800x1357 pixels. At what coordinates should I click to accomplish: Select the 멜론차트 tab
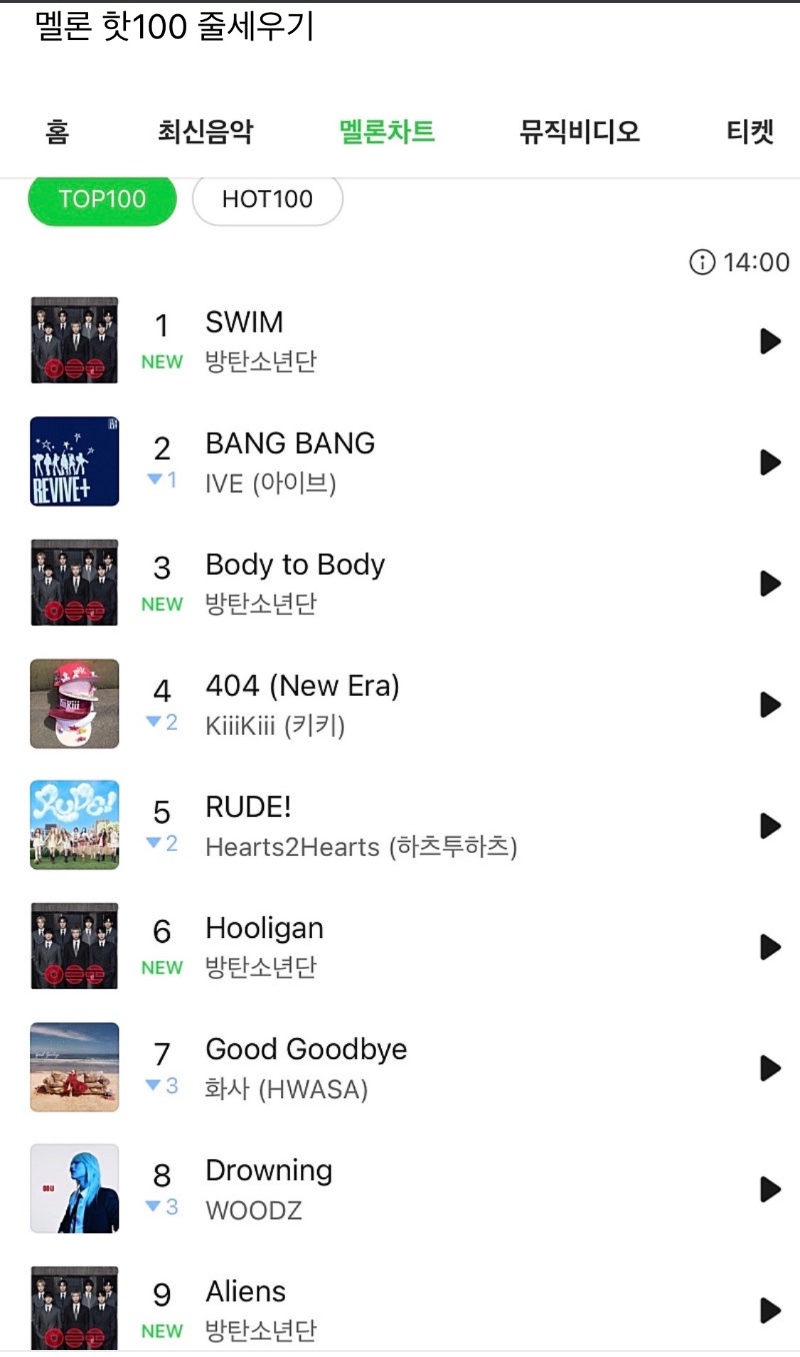click(386, 131)
